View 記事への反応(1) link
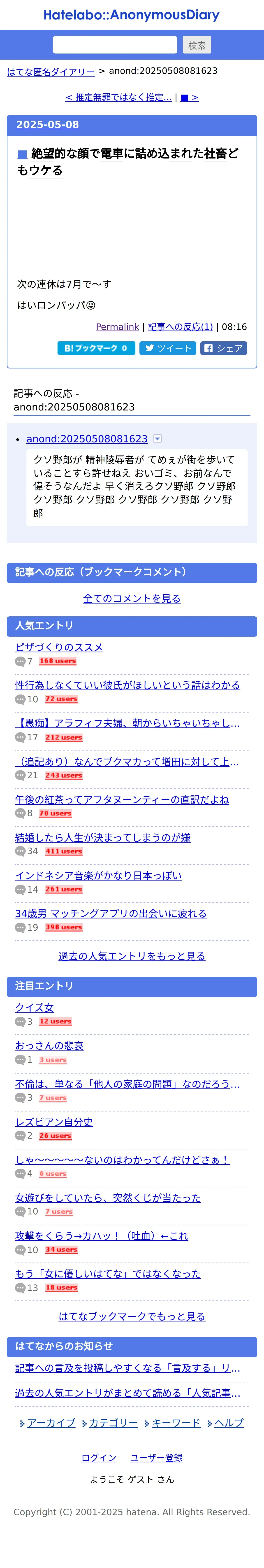Viewport: 264px width, 1568px height. tap(180, 327)
